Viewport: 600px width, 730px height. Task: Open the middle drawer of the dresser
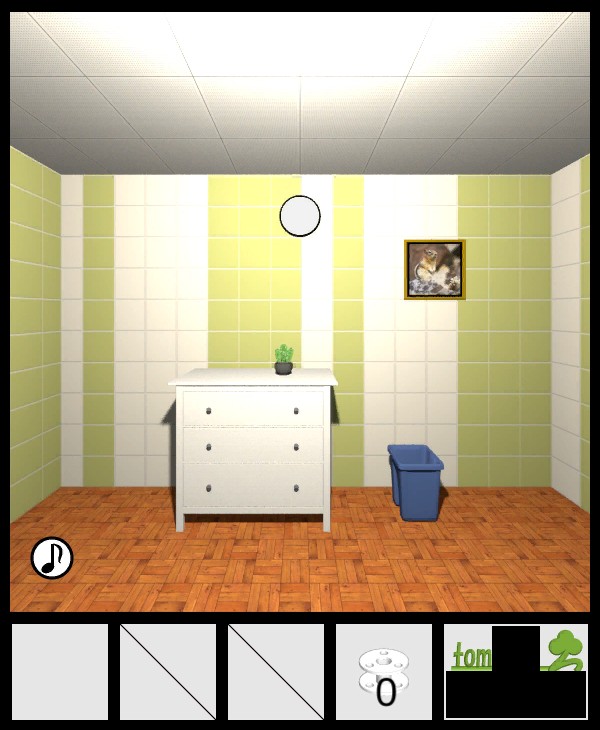coord(252,445)
